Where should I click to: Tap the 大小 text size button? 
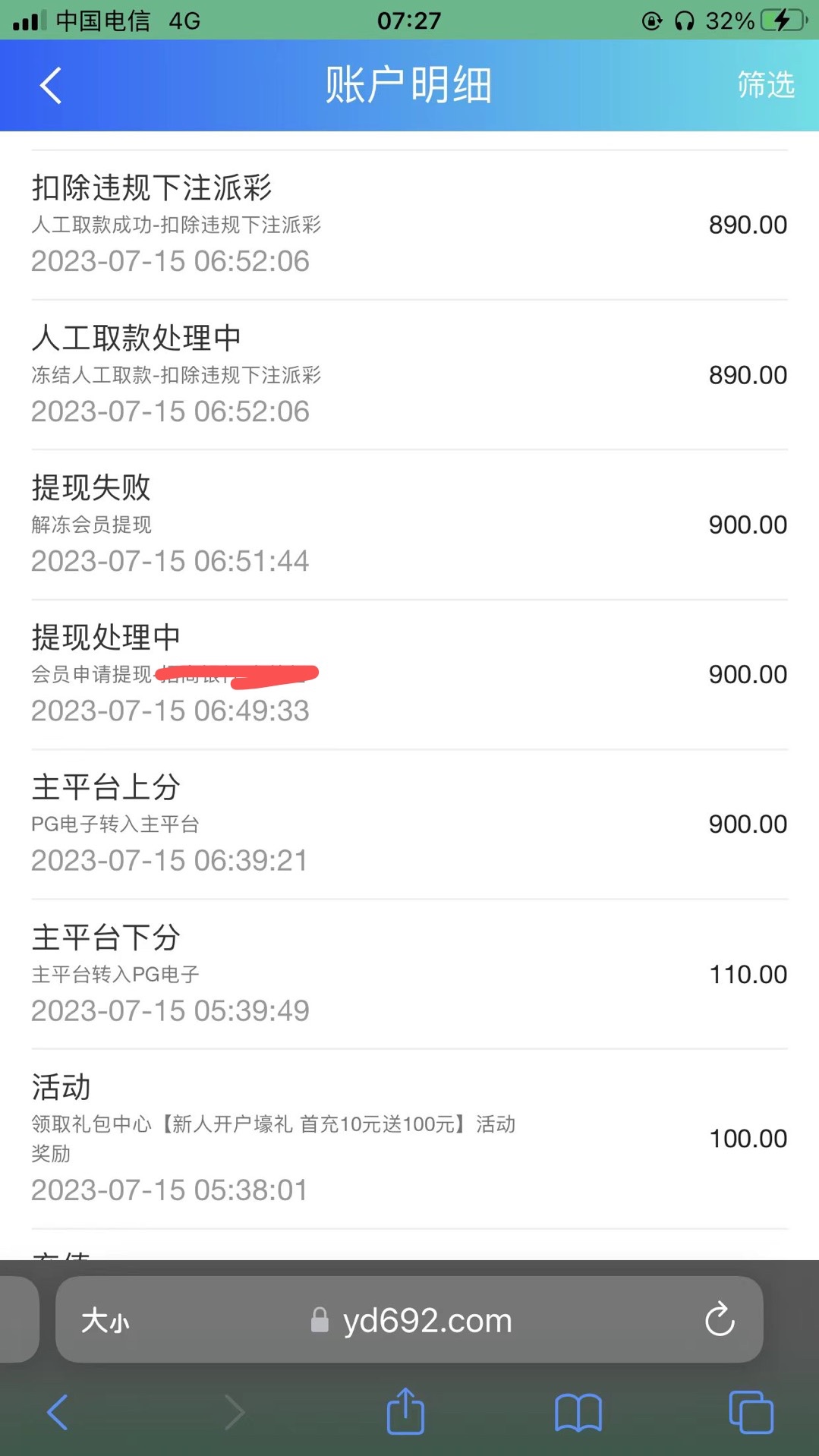105,1320
